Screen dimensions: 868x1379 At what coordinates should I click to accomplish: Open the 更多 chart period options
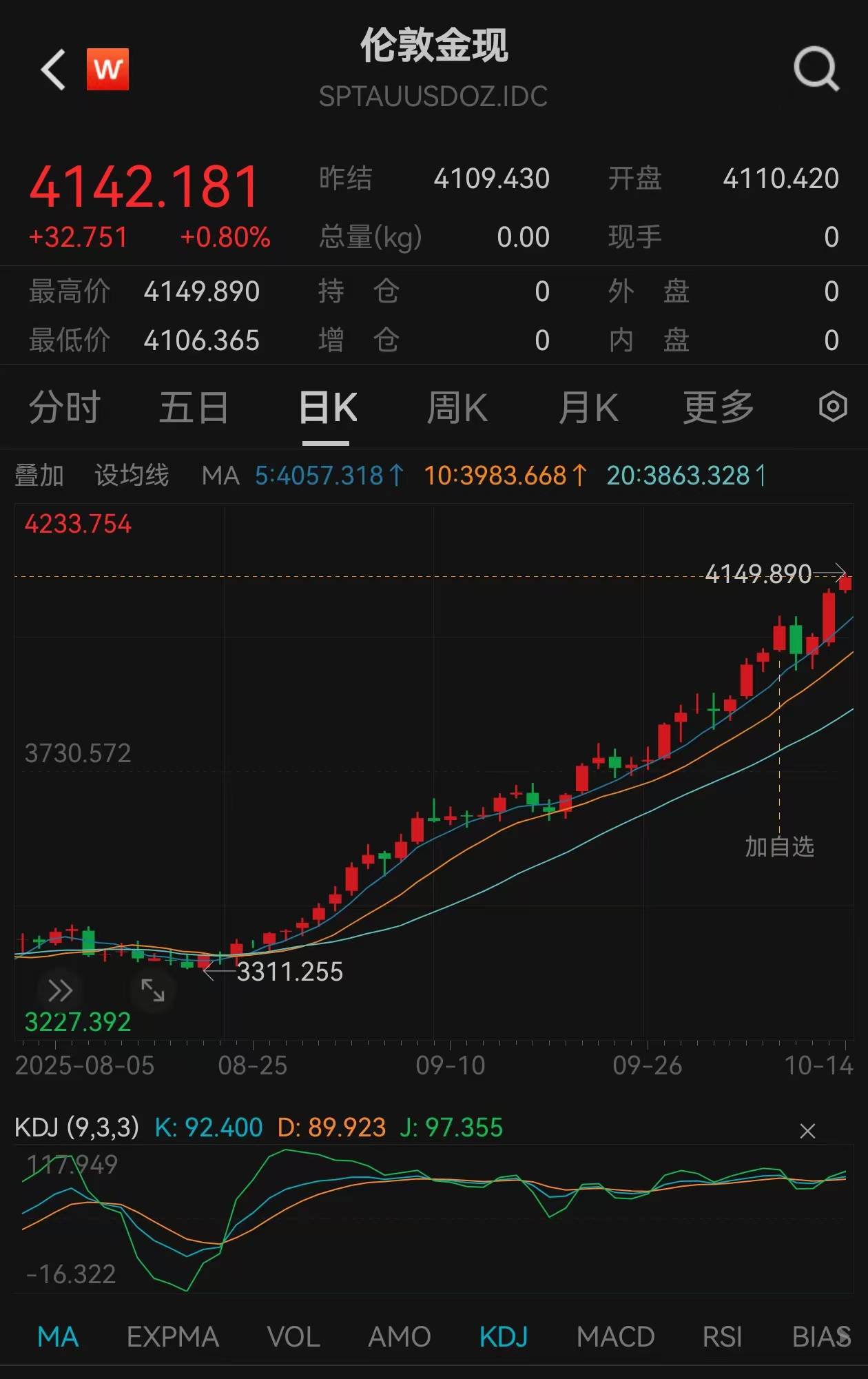pos(718,407)
